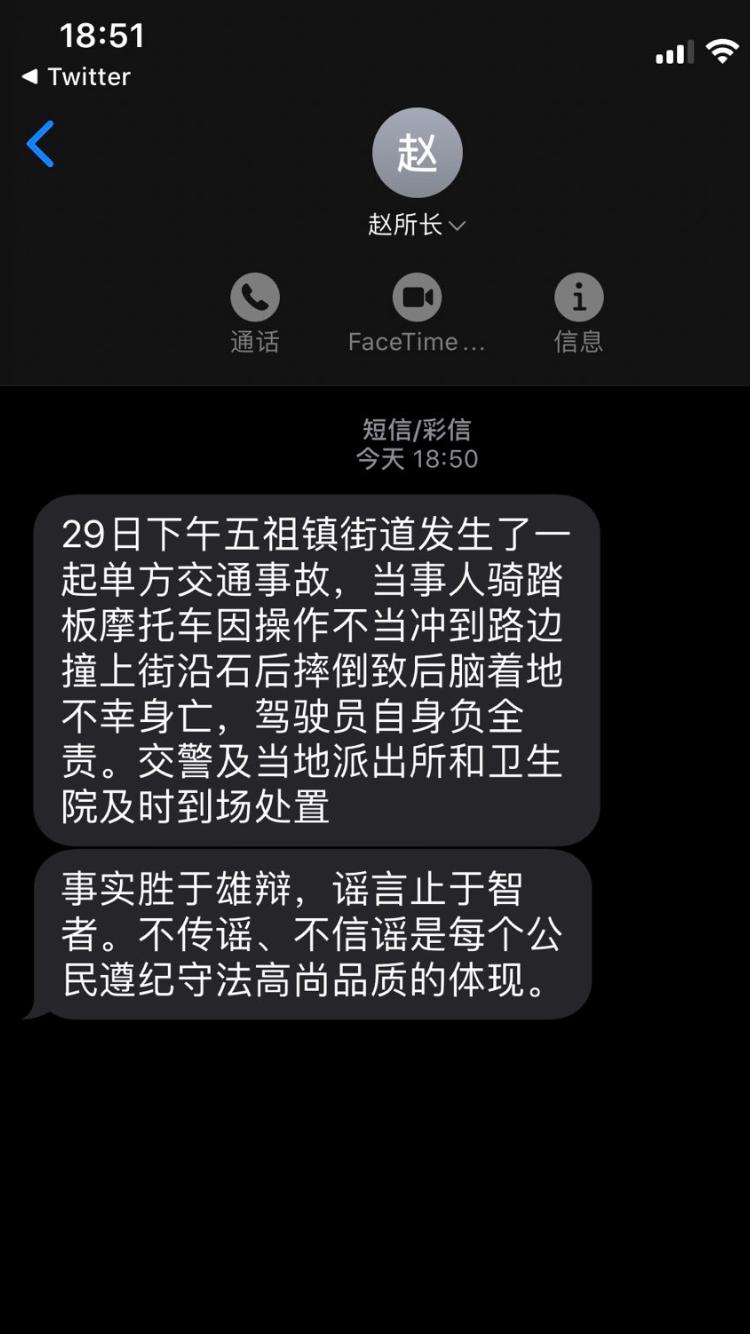
Task: Go back to the messages list
Action: coord(41,145)
